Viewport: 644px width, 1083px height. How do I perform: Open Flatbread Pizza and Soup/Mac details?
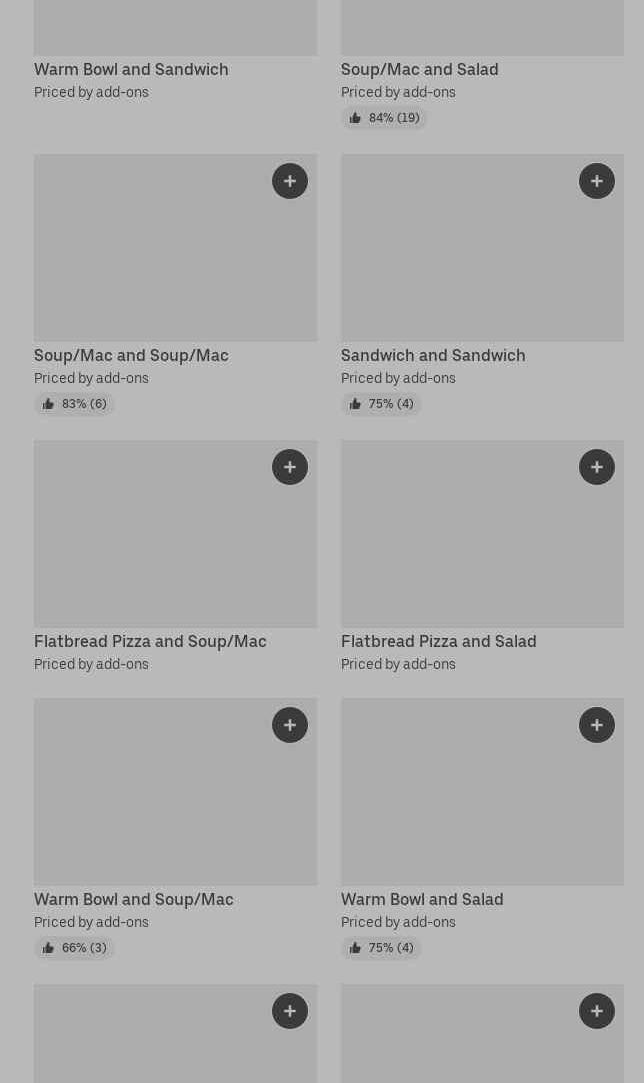click(150, 641)
